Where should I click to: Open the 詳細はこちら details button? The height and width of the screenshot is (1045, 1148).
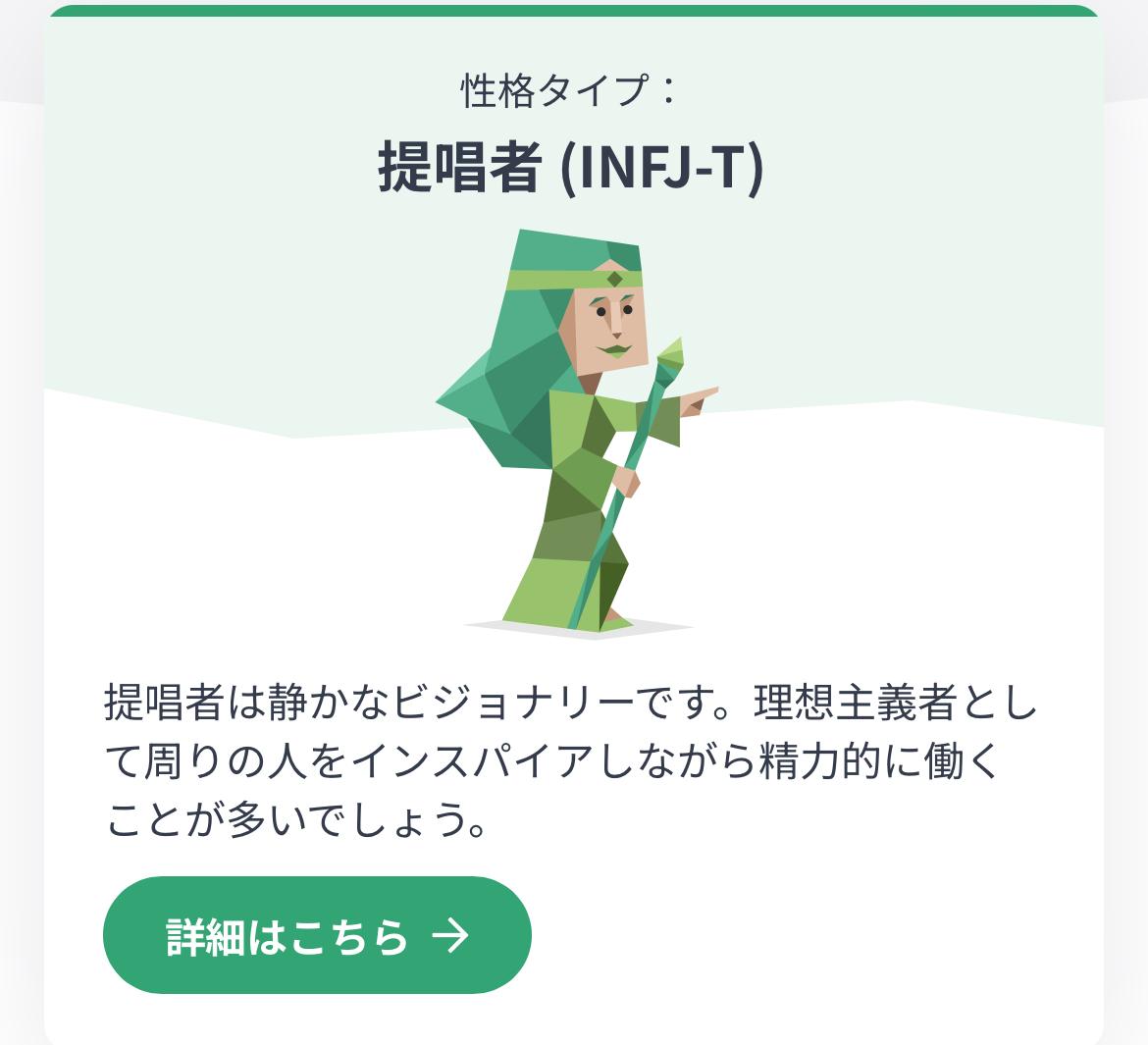[x=317, y=935]
